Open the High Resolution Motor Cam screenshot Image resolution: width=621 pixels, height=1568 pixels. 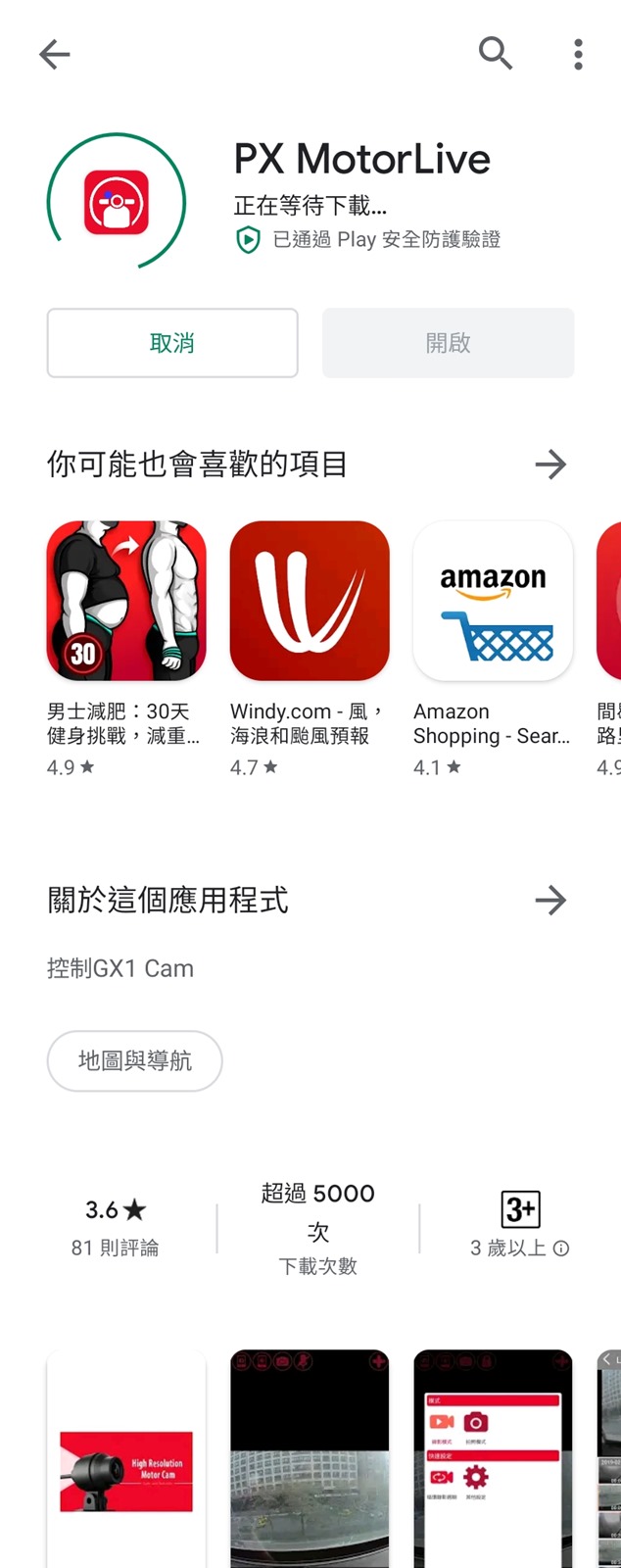pos(126,1458)
